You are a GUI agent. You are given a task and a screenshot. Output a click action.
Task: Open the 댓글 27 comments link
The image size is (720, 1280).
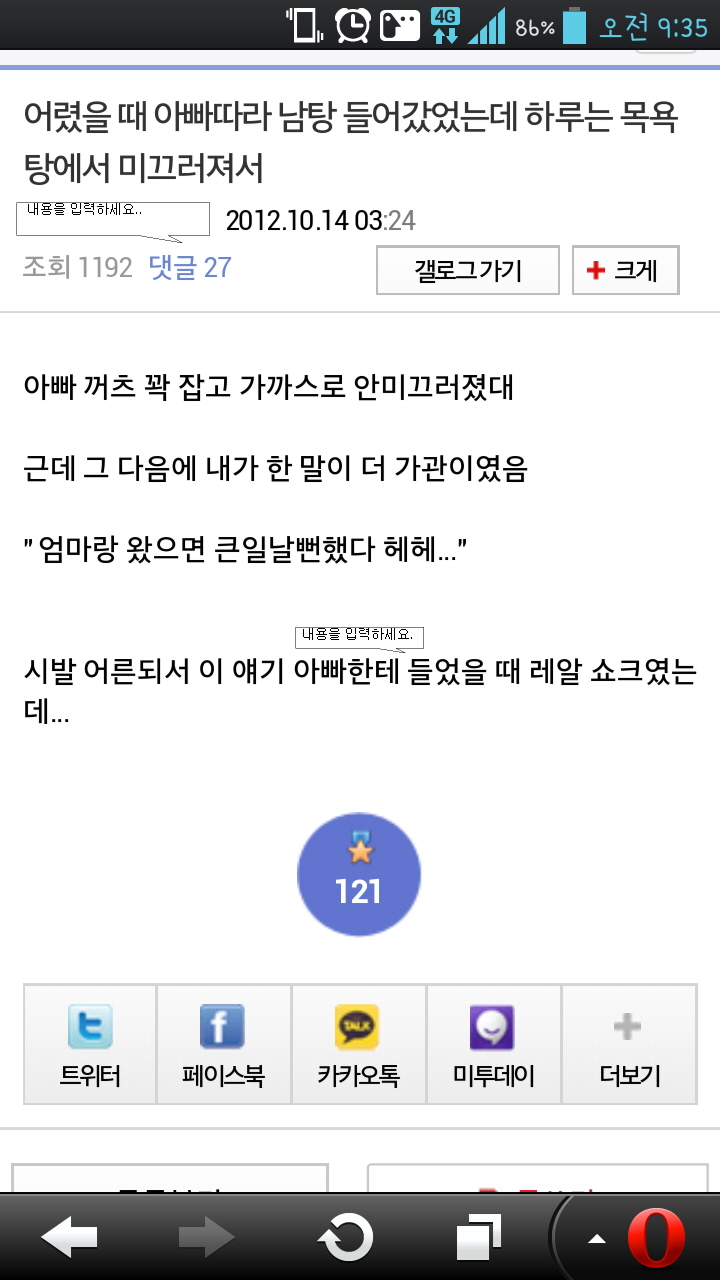tap(190, 267)
